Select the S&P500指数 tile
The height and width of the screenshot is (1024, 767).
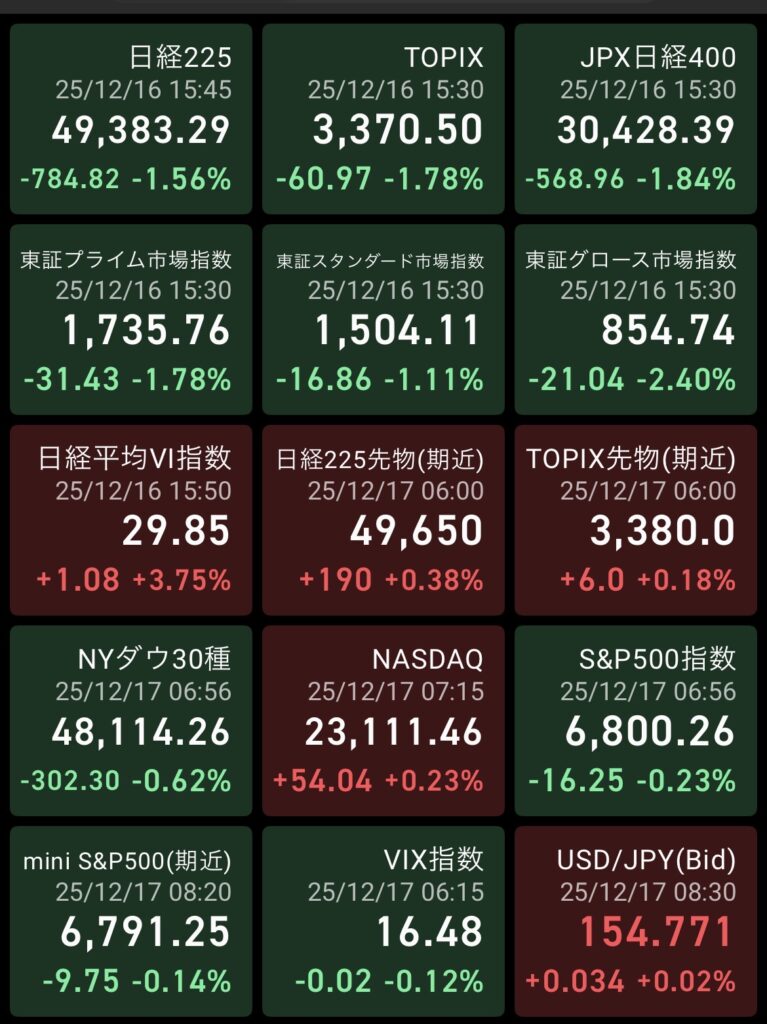[x=636, y=719]
